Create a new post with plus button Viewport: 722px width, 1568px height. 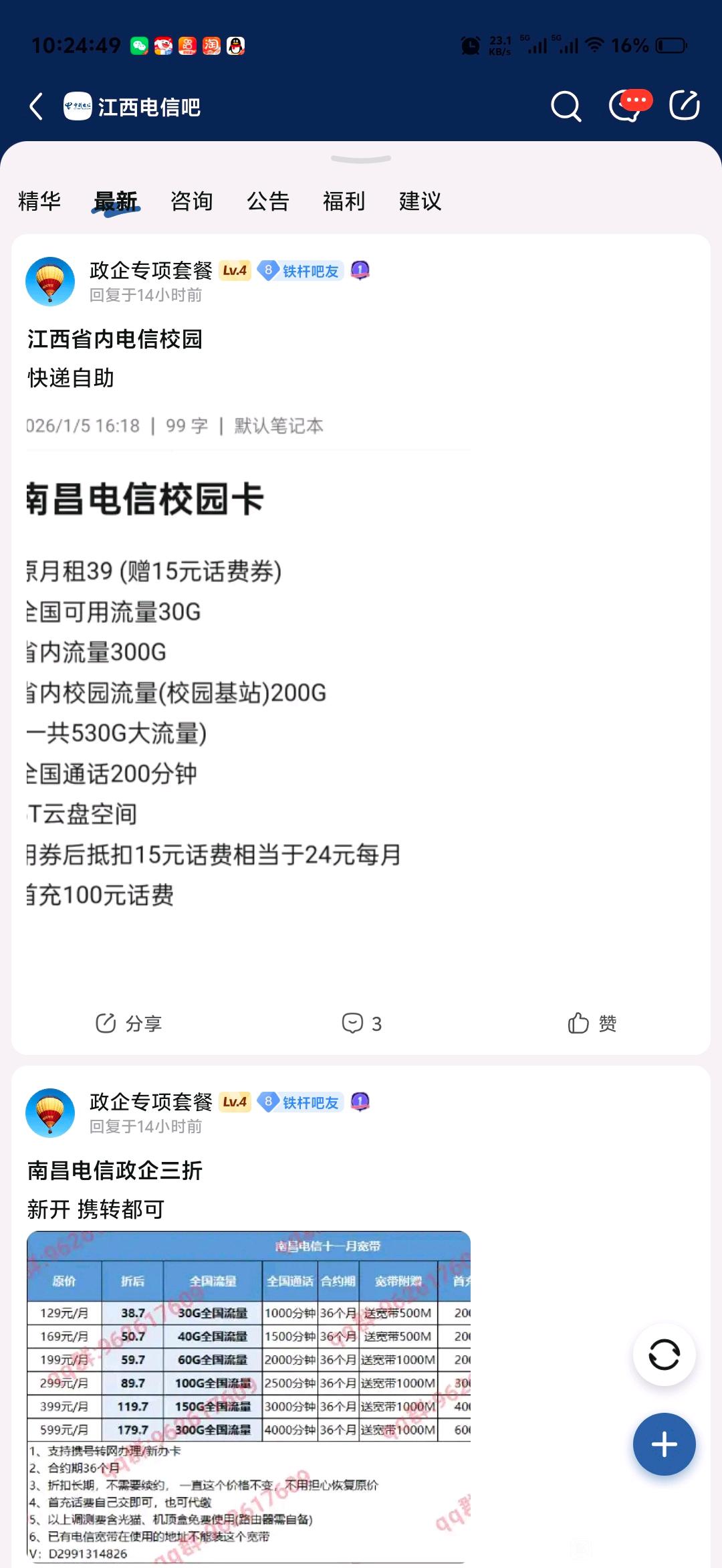point(664,1444)
